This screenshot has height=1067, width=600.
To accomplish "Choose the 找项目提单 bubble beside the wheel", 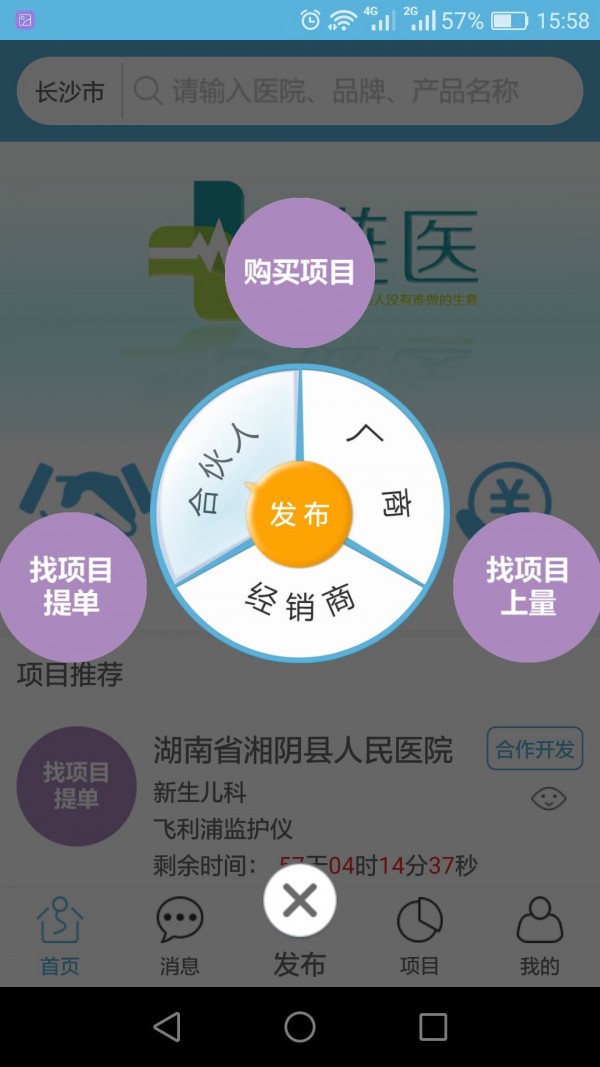I will (x=71, y=587).
